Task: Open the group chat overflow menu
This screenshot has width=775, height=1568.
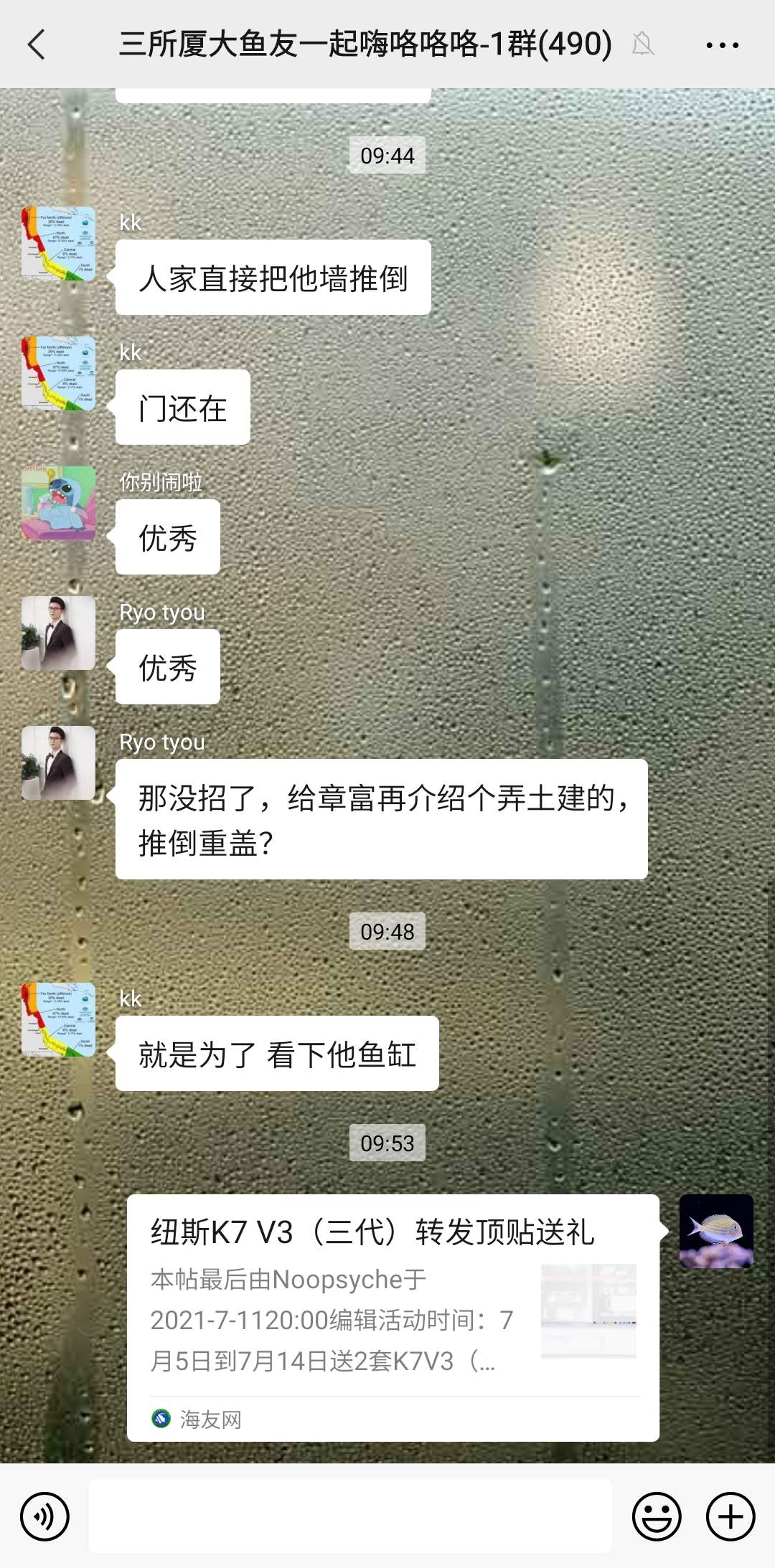Action: (722, 44)
